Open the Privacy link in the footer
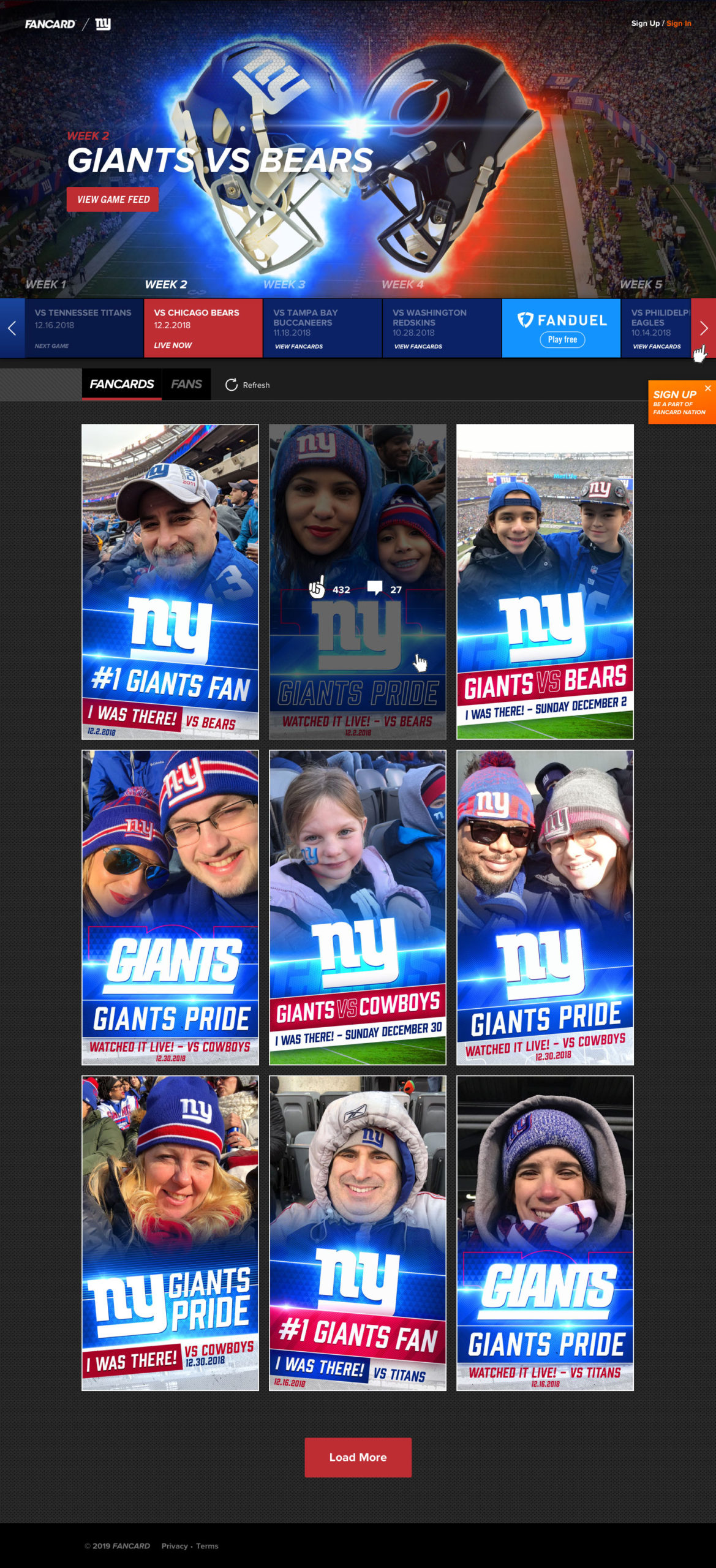This screenshot has width=716, height=1568. tap(175, 1546)
